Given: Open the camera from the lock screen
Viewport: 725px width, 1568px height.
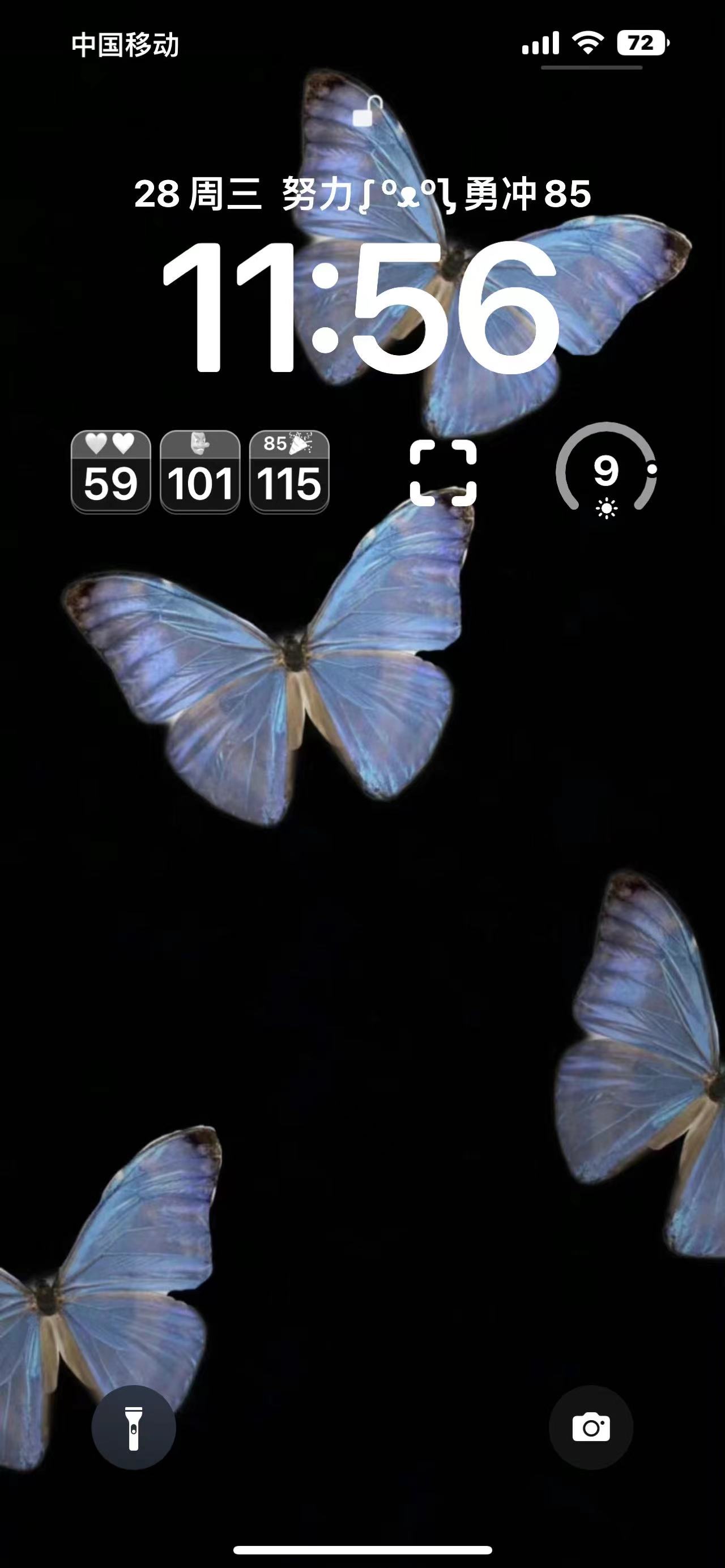Looking at the screenshot, I should pyautogui.click(x=590, y=1428).
